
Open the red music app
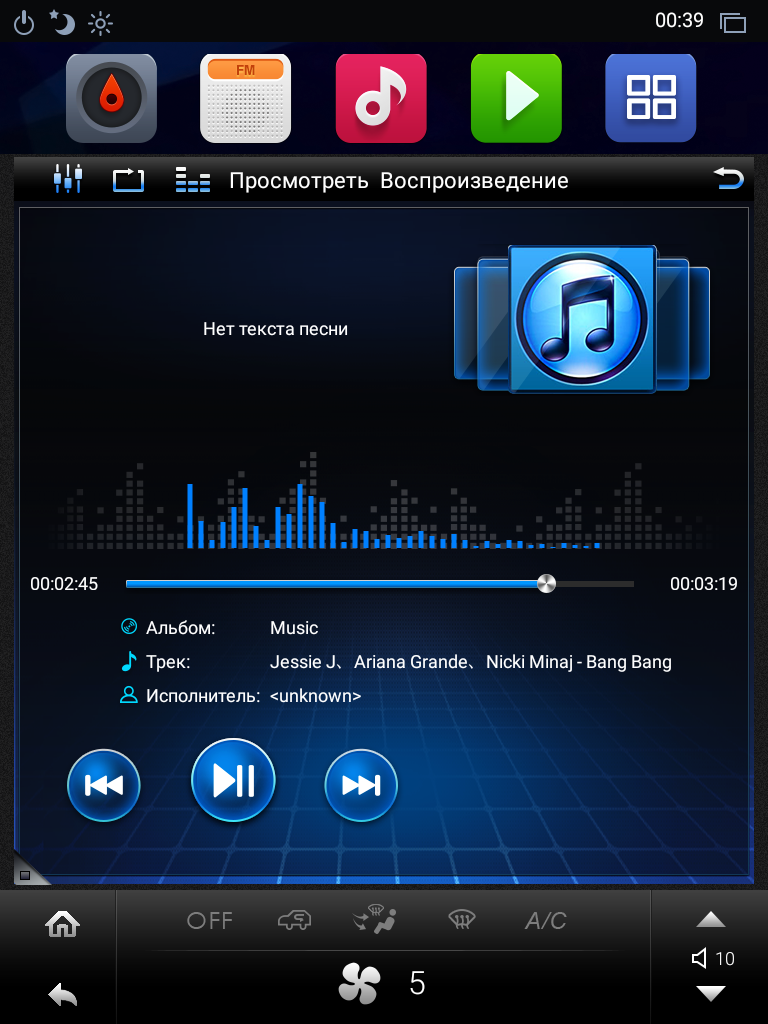tap(381, 98)
